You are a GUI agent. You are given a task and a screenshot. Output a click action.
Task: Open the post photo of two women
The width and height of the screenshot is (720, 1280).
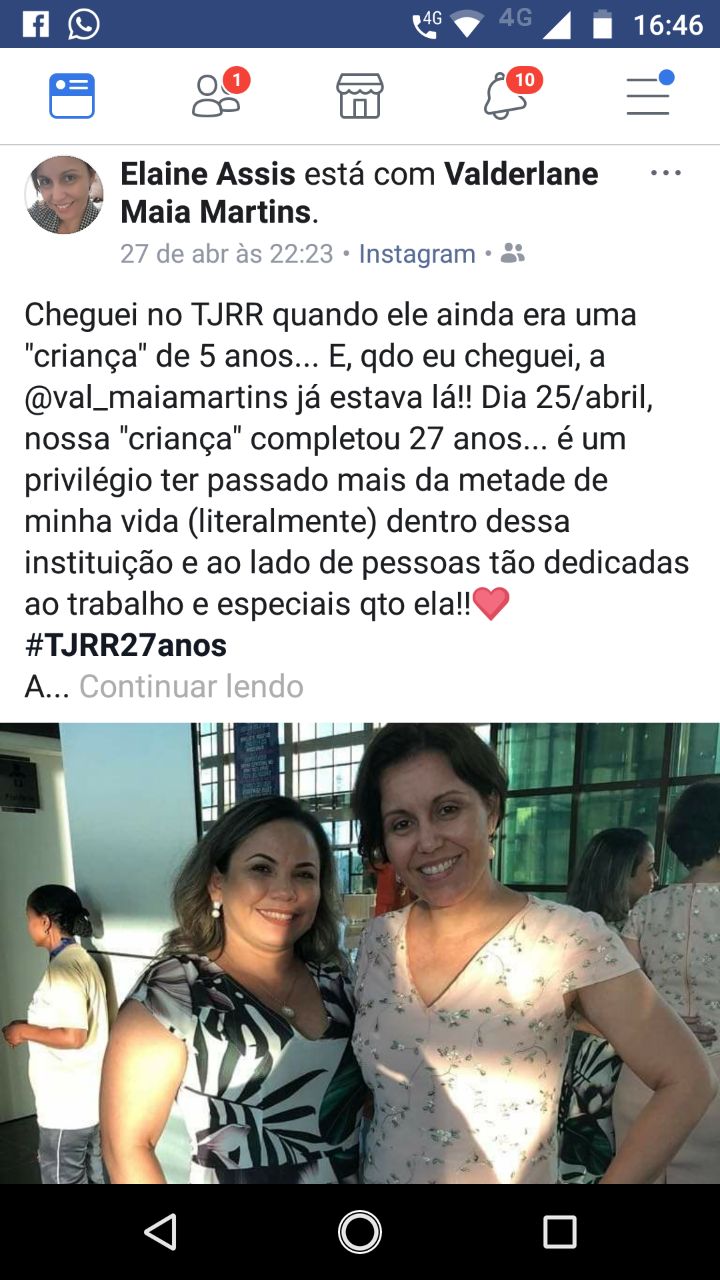(360, 952)
